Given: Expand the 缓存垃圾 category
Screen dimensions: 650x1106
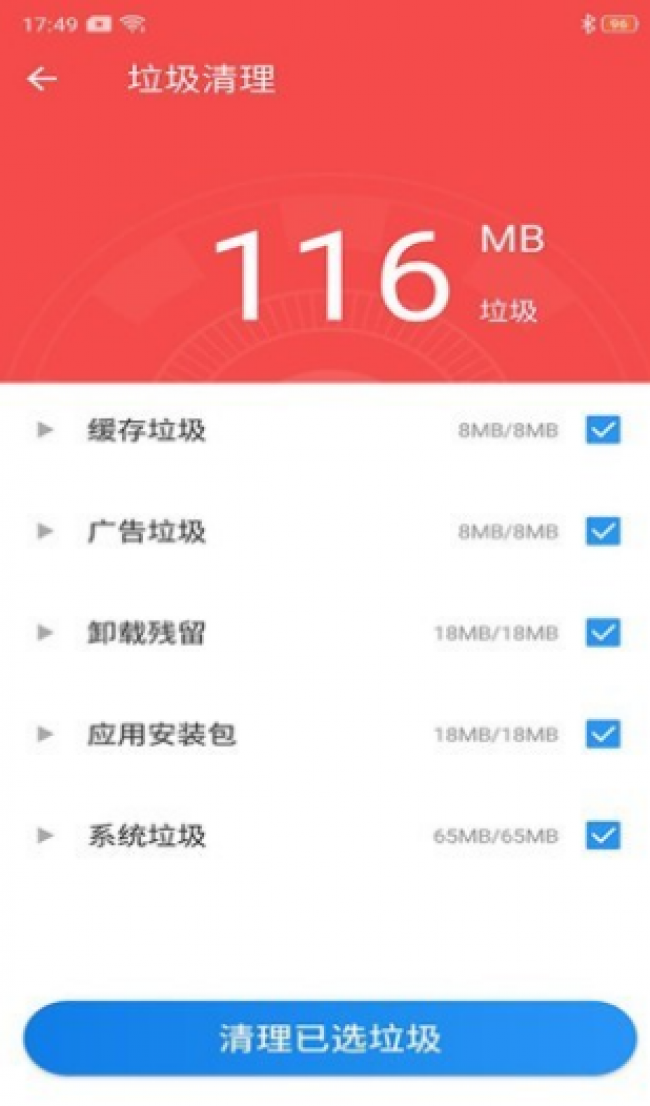Looking at the screenshot, I should (x=45, y=430).
